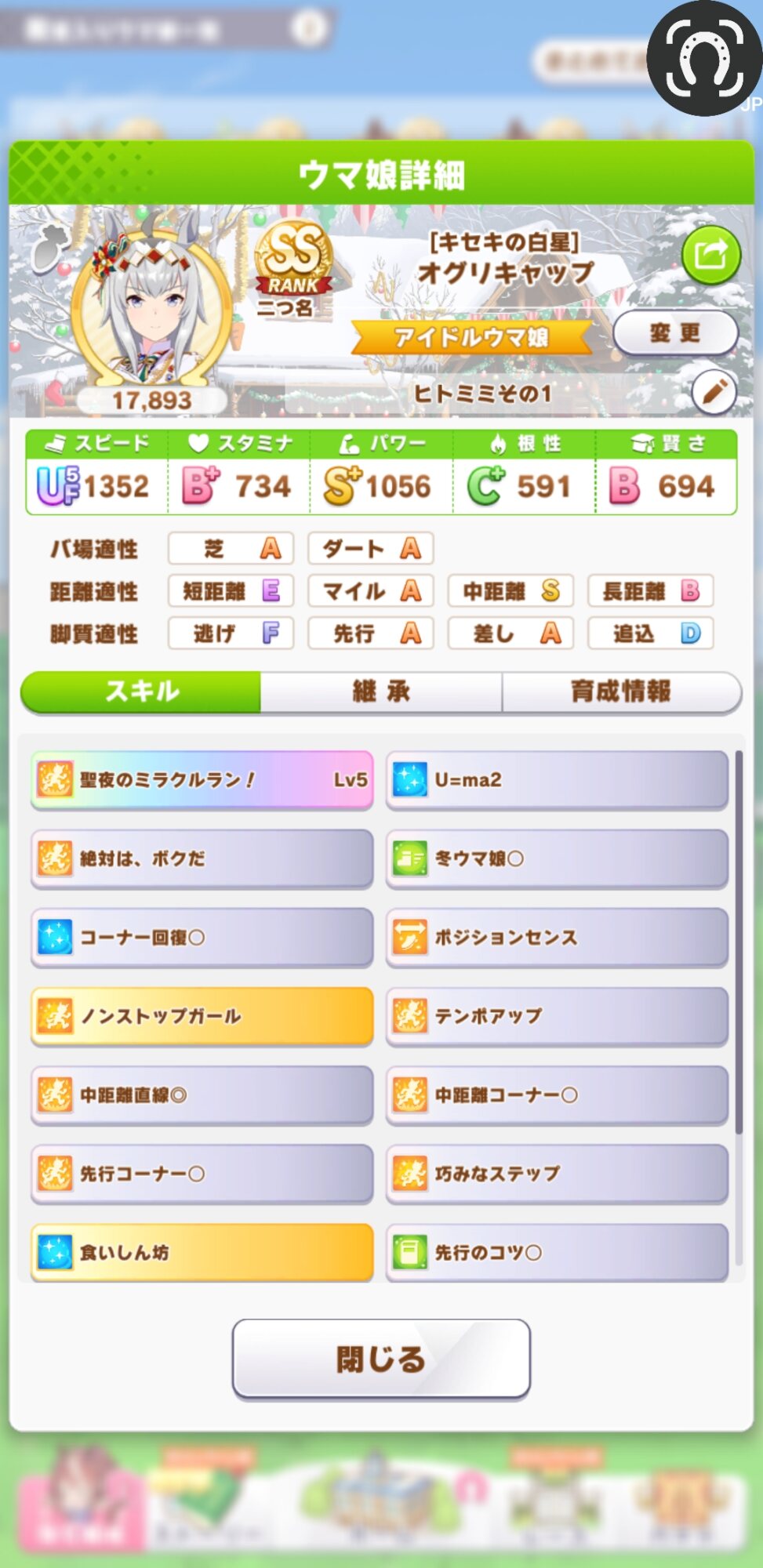Screen dimensions: 763x1568
Task: Open skill 聖夜のミラクルラン！ details
Action: click(202, 780)
